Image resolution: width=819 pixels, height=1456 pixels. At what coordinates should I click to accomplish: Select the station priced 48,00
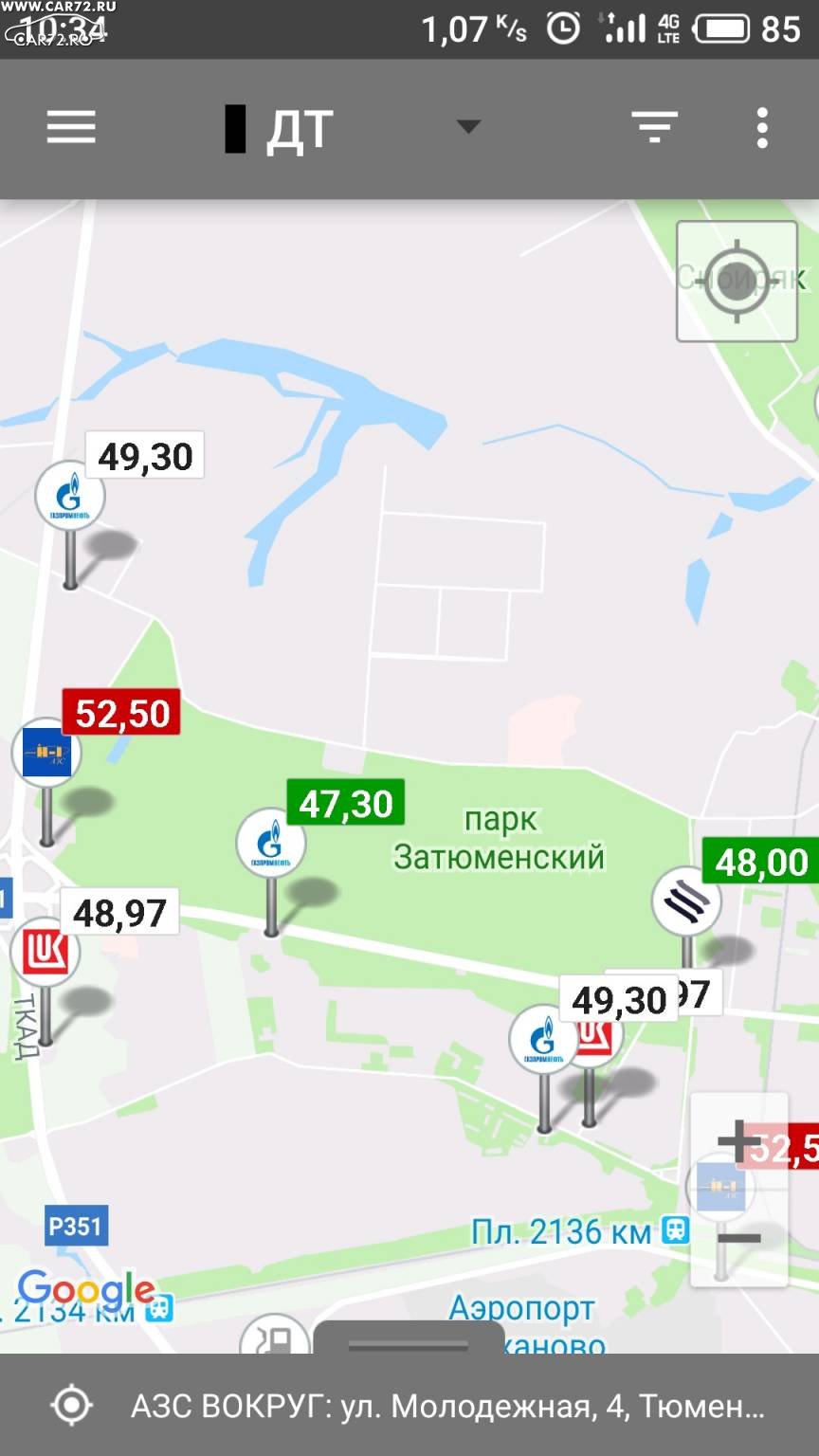point(686,901)
